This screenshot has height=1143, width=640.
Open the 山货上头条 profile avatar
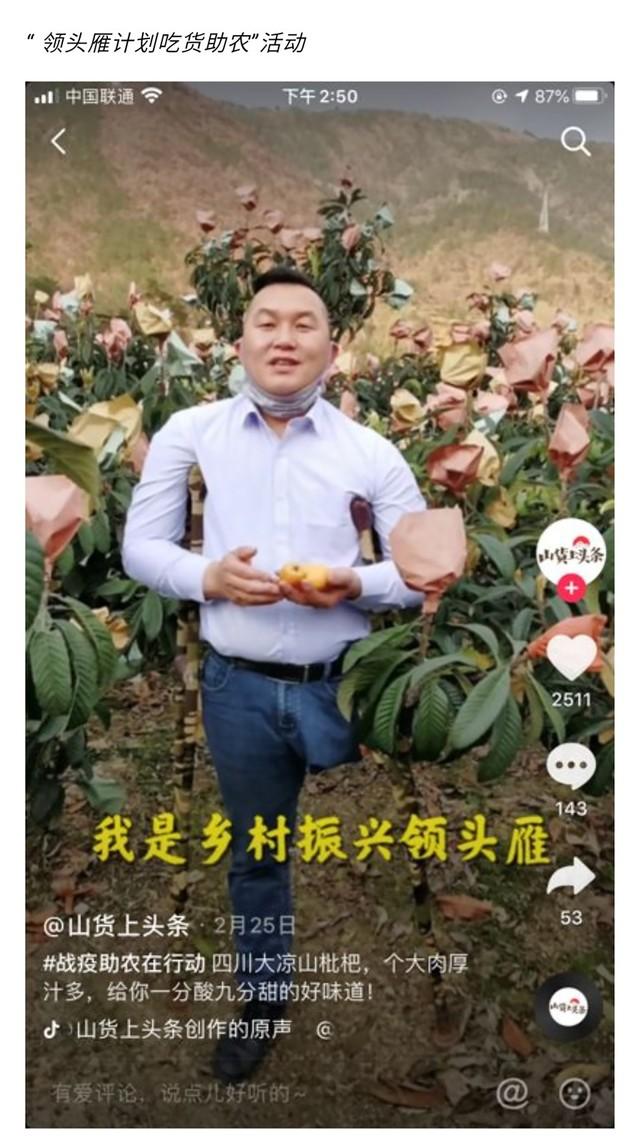[570, 553]
